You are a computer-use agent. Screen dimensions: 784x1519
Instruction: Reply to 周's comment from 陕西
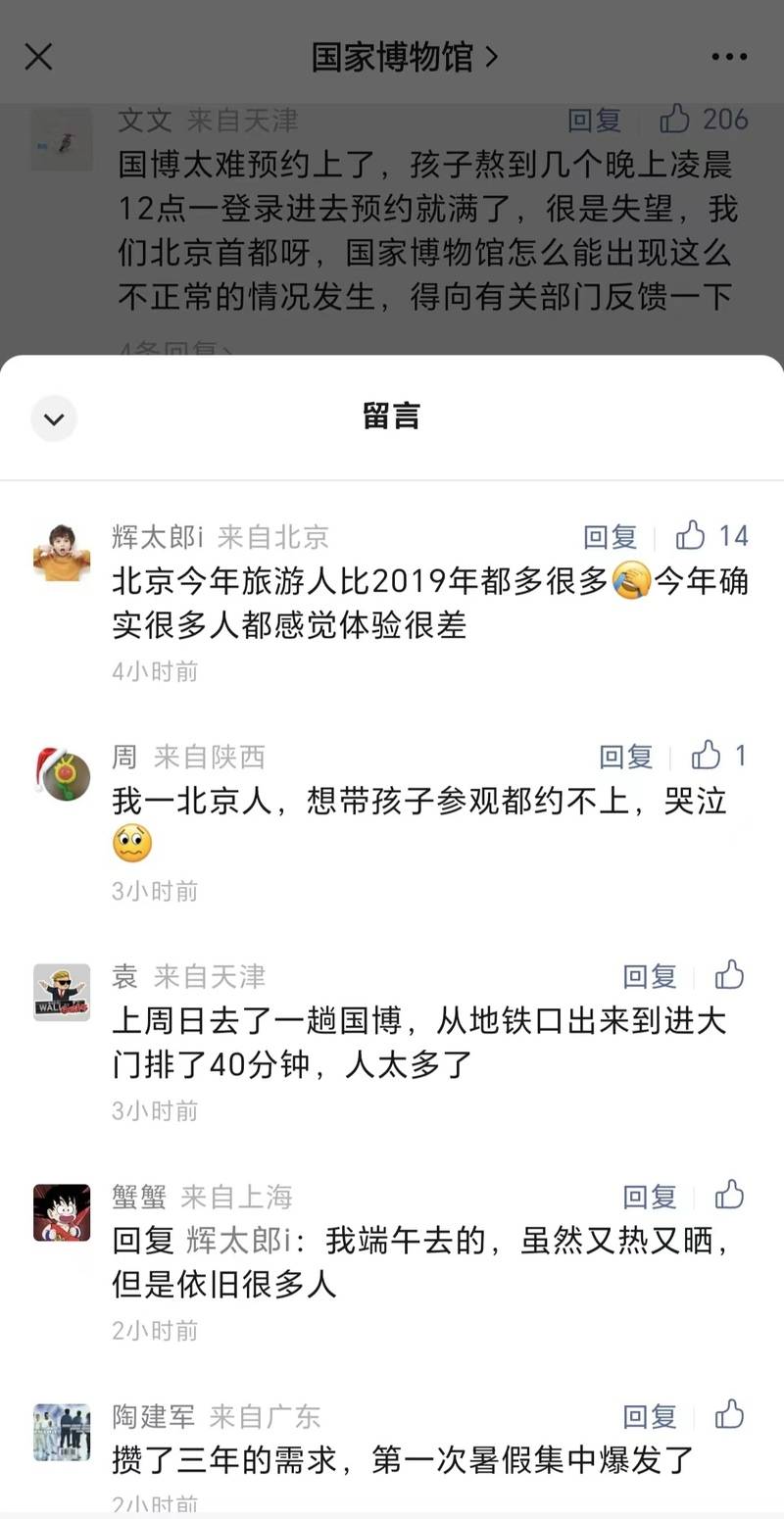click(x=626, y=756)
